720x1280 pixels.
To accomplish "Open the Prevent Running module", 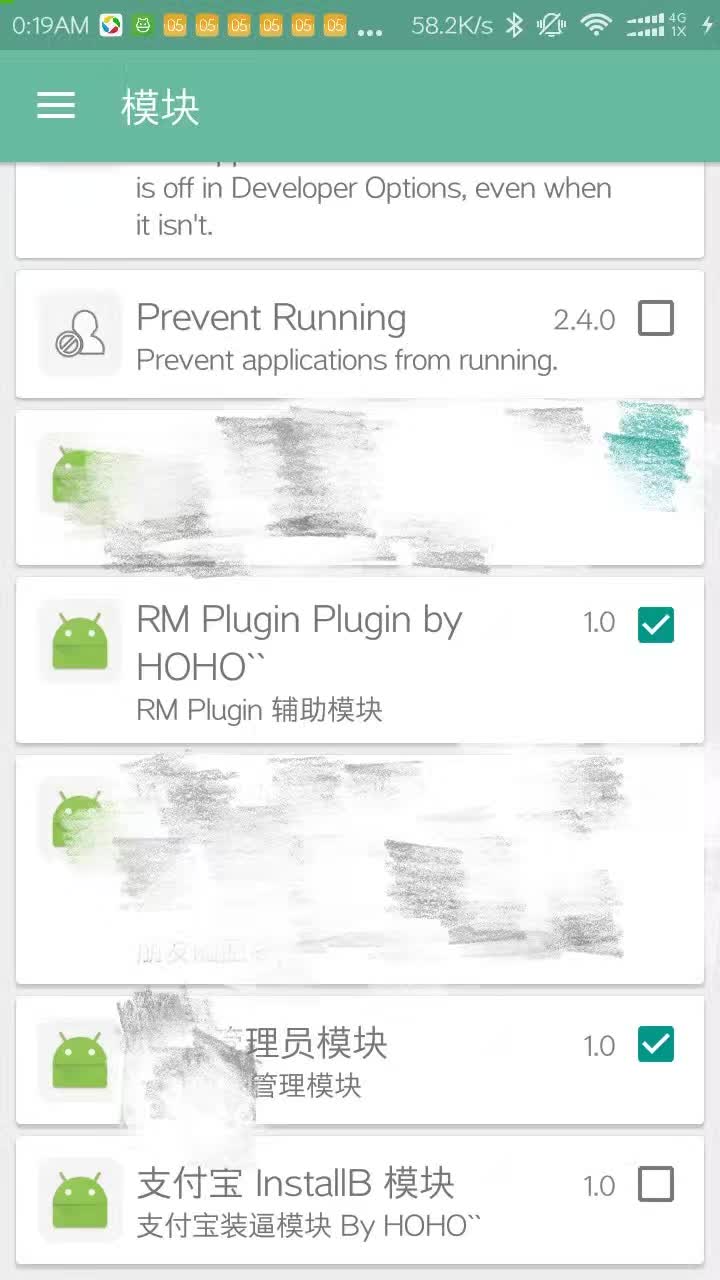I will (360, 334).
